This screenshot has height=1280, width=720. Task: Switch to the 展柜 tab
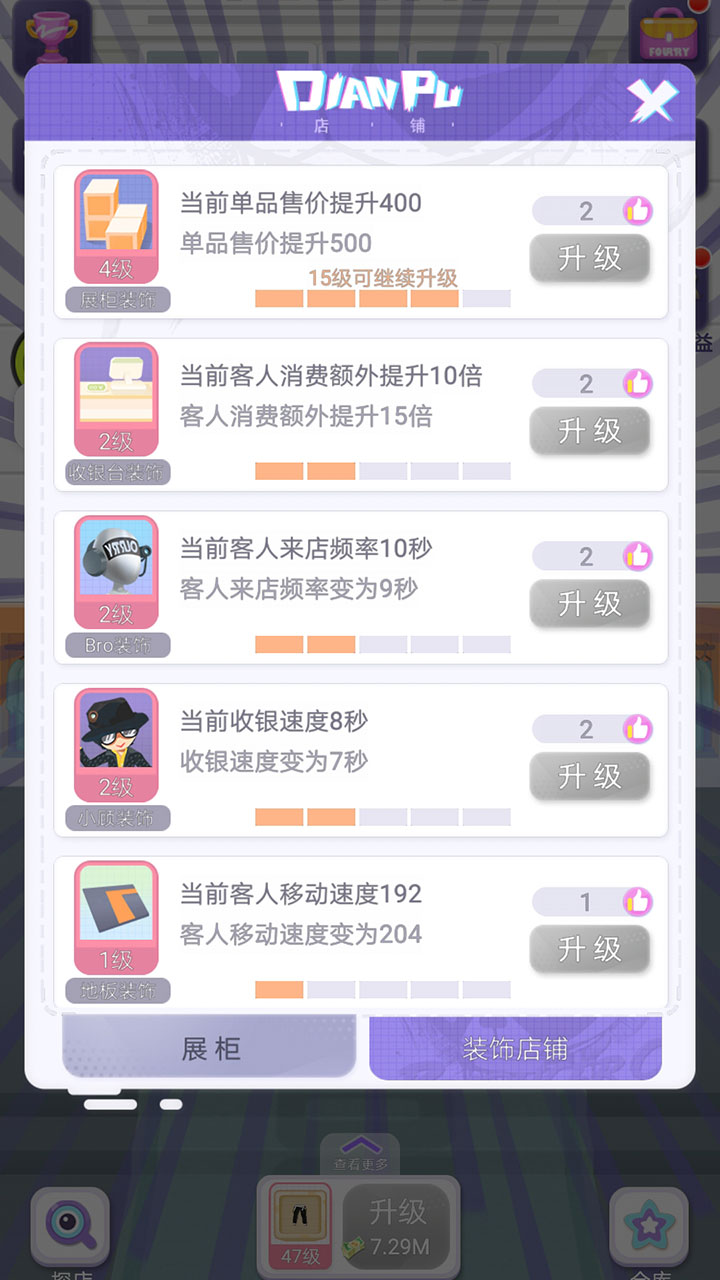[209, 1047]
